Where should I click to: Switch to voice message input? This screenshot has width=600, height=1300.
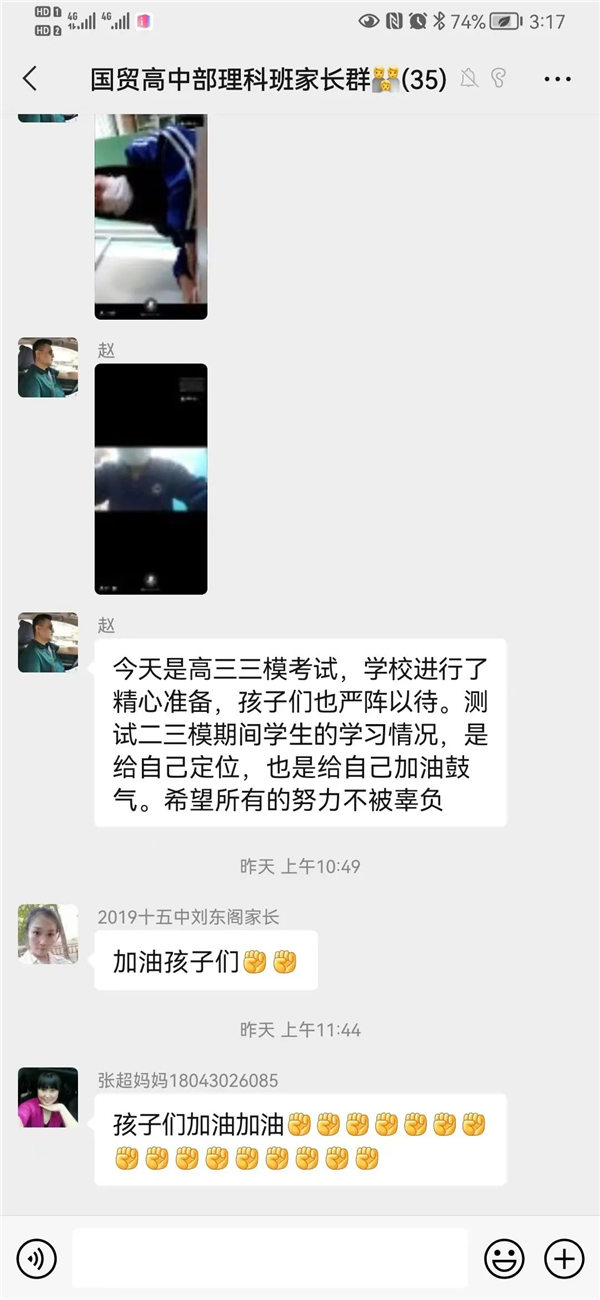(x=37, y=1258)
